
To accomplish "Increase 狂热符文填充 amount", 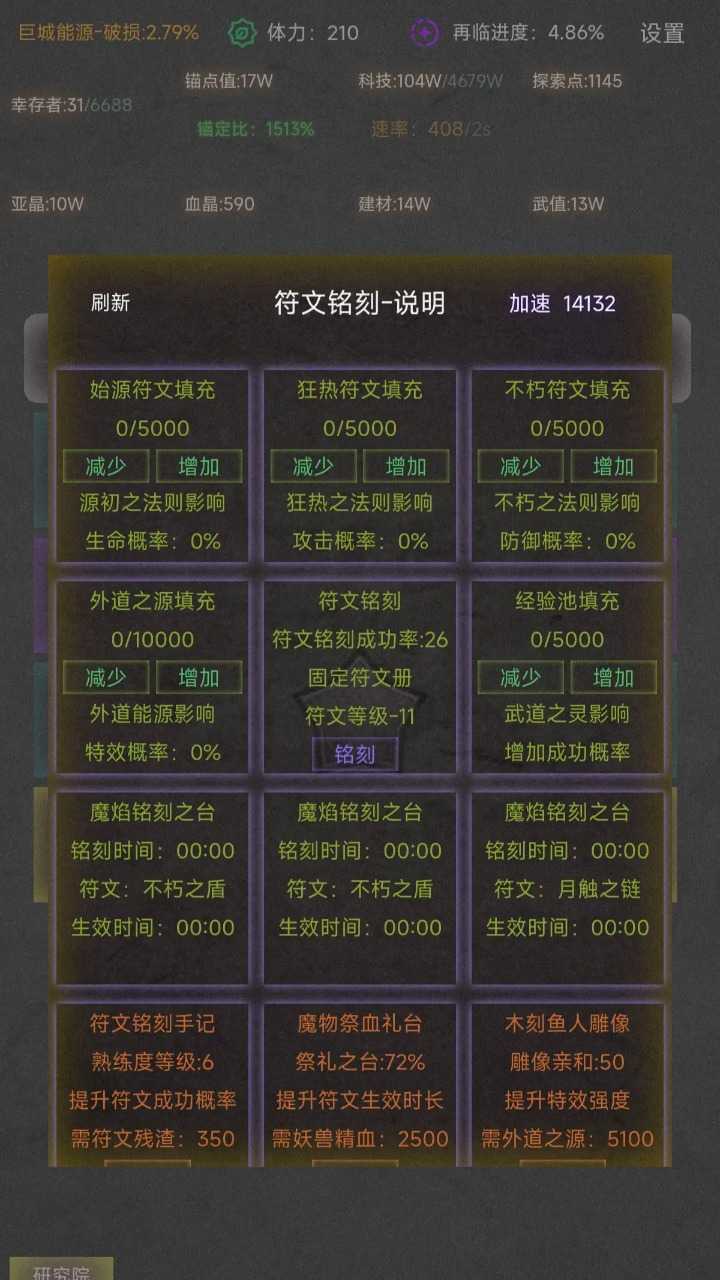I will (x=406, y=466).
